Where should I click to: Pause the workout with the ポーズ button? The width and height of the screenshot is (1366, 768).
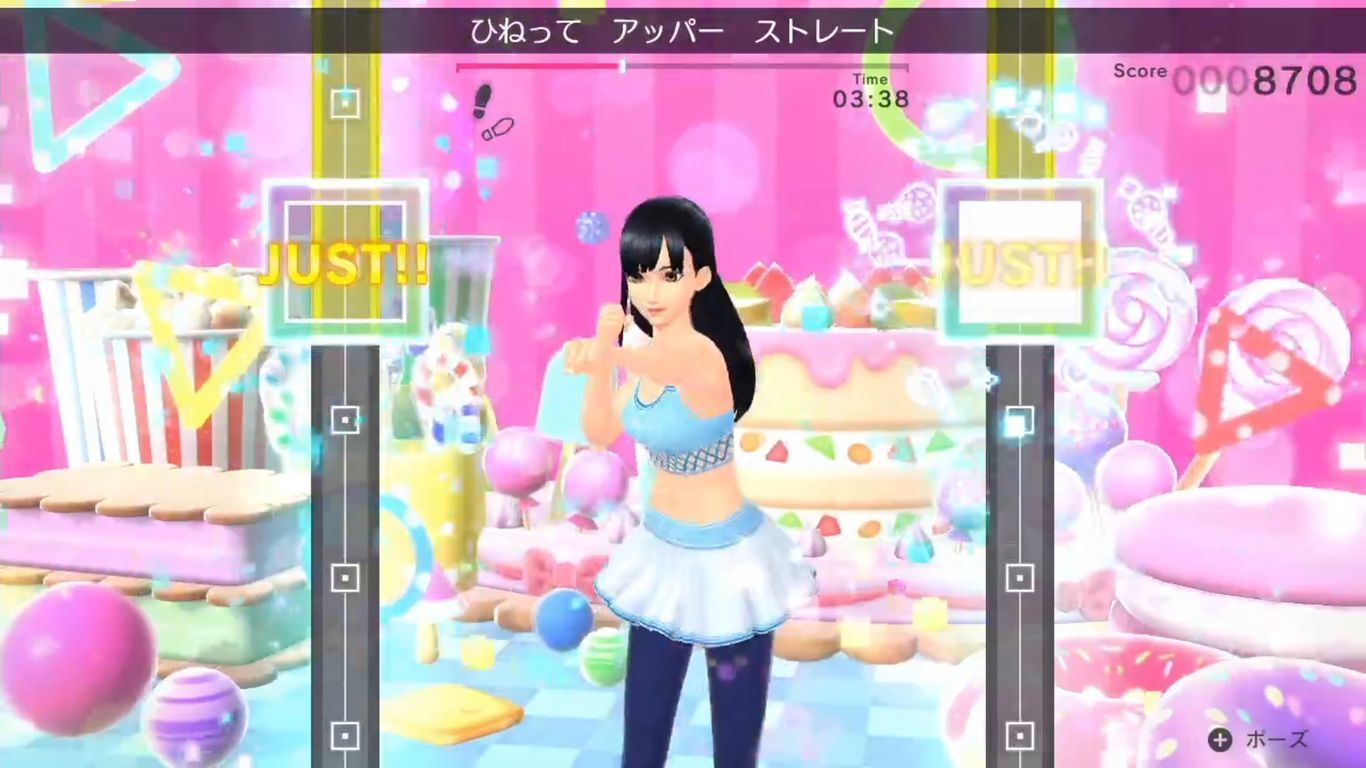(1258, 740)
